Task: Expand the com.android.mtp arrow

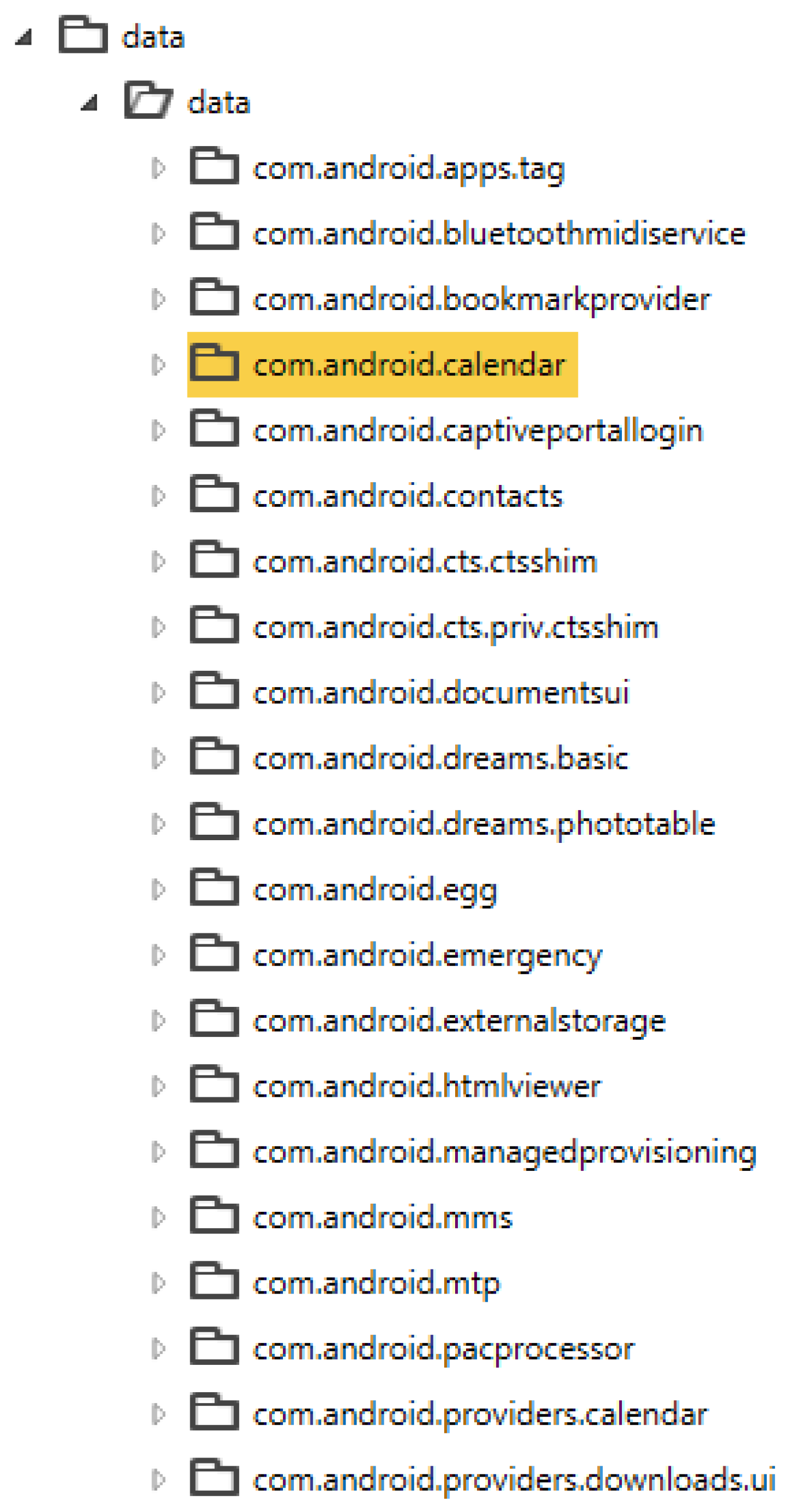Action: [158, 1284]
